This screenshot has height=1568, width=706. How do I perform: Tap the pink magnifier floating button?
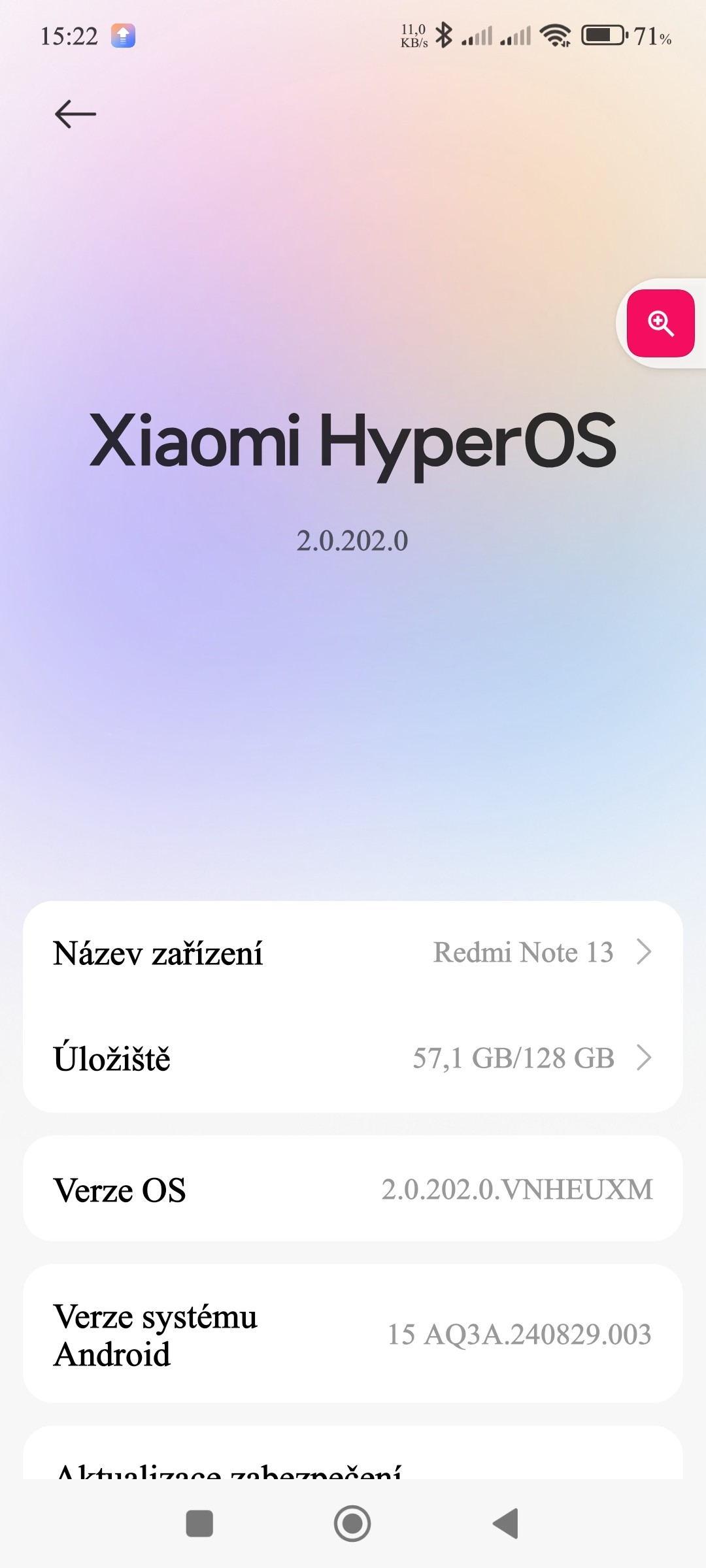(x=660, y=323)
